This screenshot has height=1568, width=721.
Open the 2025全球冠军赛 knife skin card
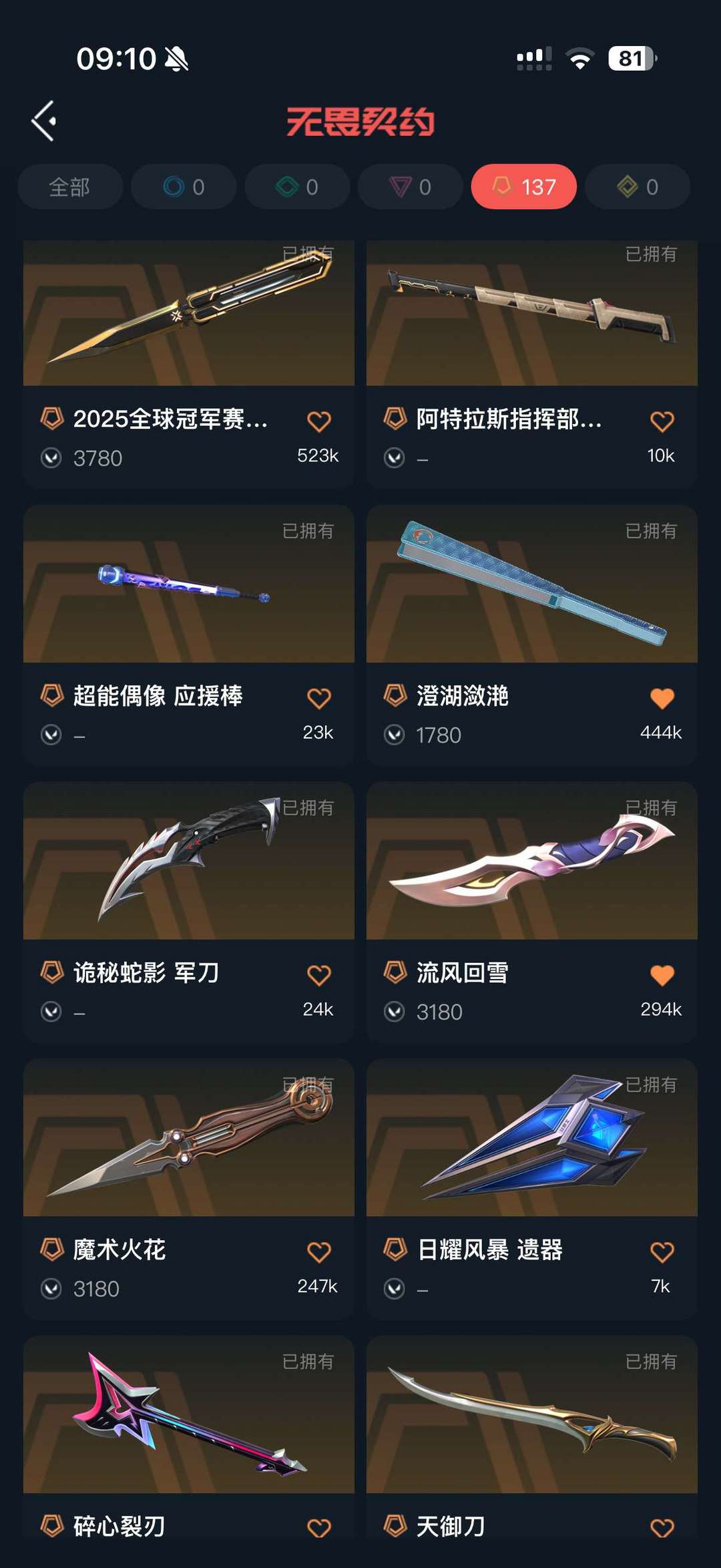point(188,314)
